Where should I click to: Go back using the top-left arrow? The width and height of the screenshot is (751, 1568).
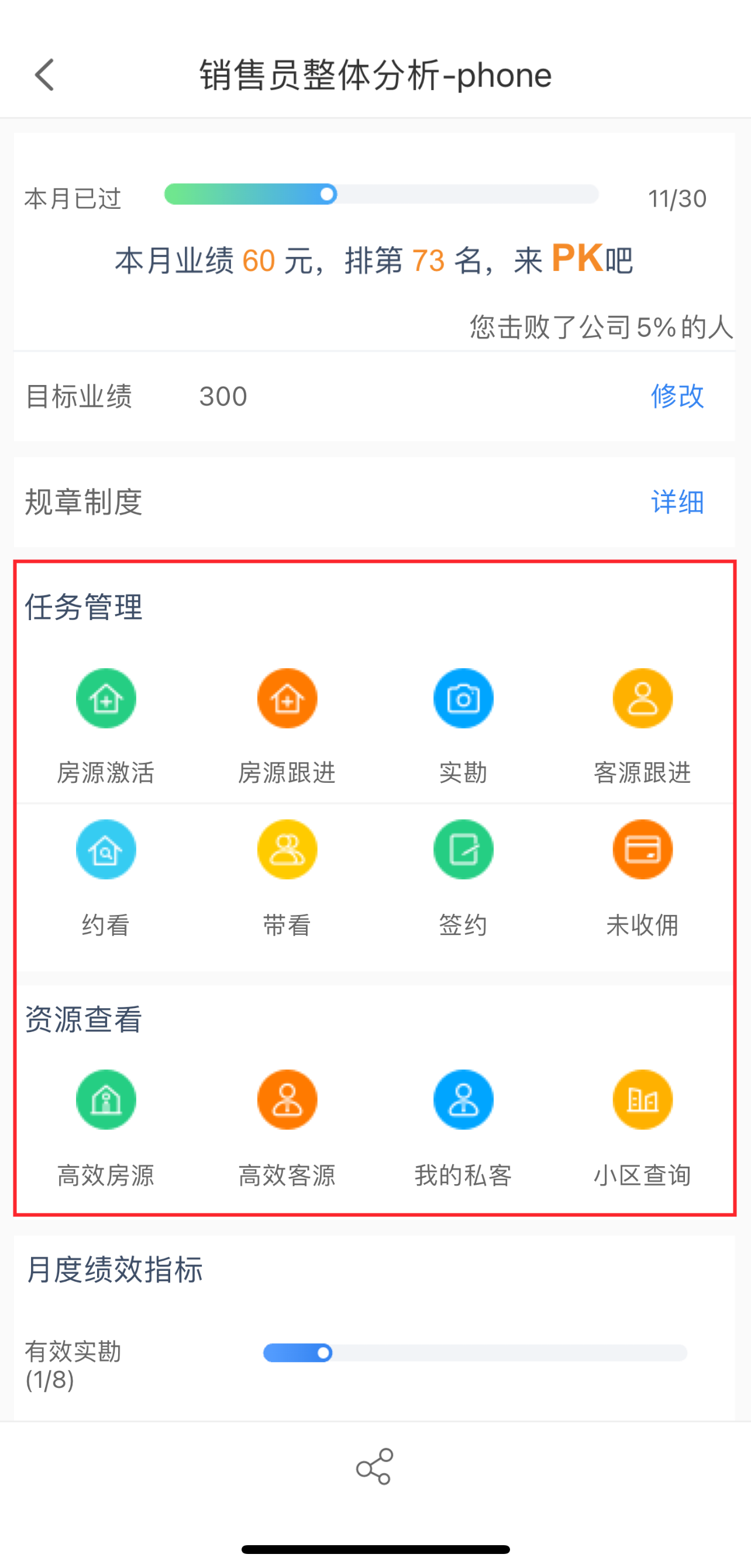(44, 75)
